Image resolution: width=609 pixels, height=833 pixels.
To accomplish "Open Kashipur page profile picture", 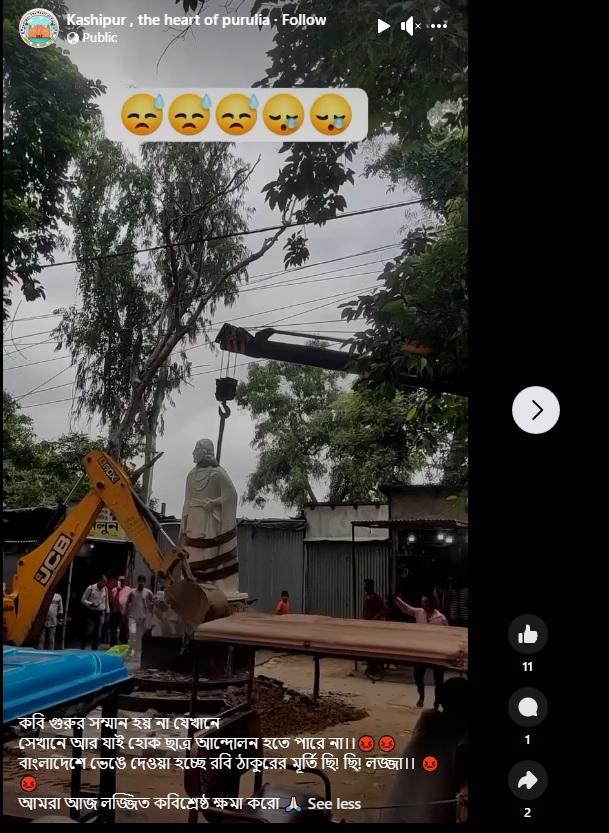I will pyautogui.click(x=39, y=28).
